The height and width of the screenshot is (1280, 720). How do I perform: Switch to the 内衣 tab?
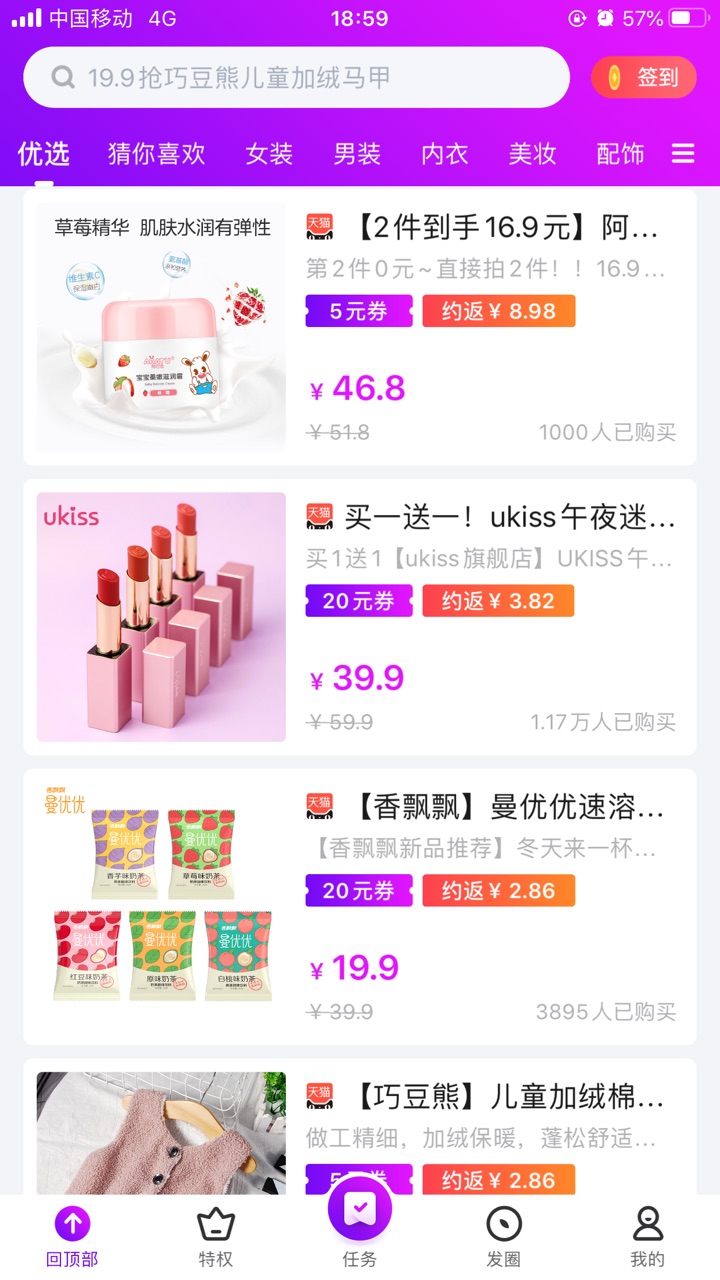click(x=445, y=153)
